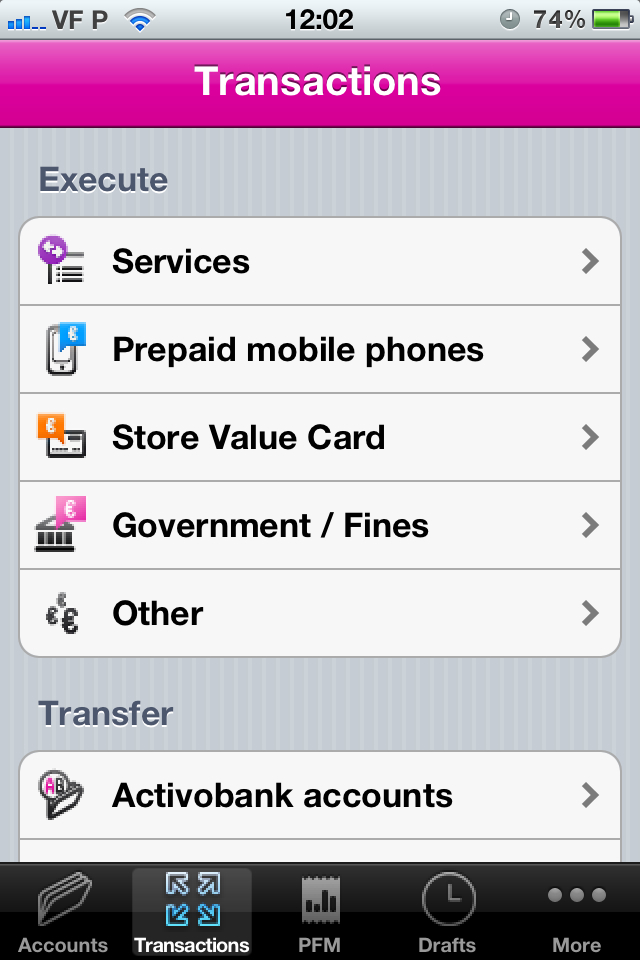The image size is (640, 960).
Task: Switch to the PFM tab
Action: (x=320, y=912)
